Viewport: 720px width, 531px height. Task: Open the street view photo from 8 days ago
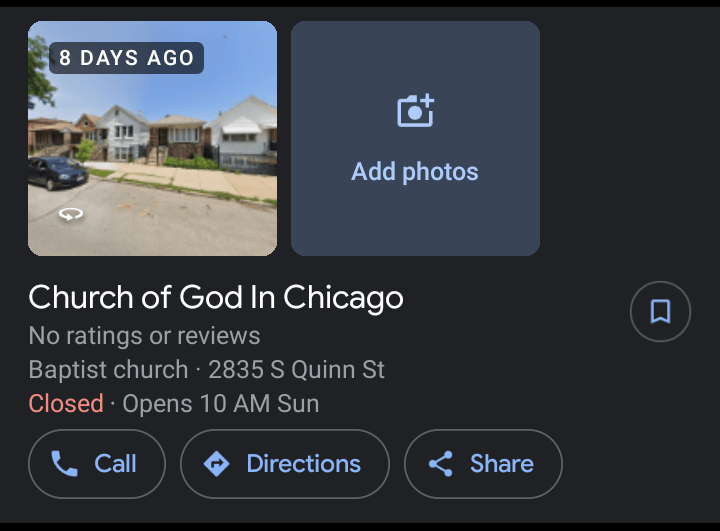[152, 138]
